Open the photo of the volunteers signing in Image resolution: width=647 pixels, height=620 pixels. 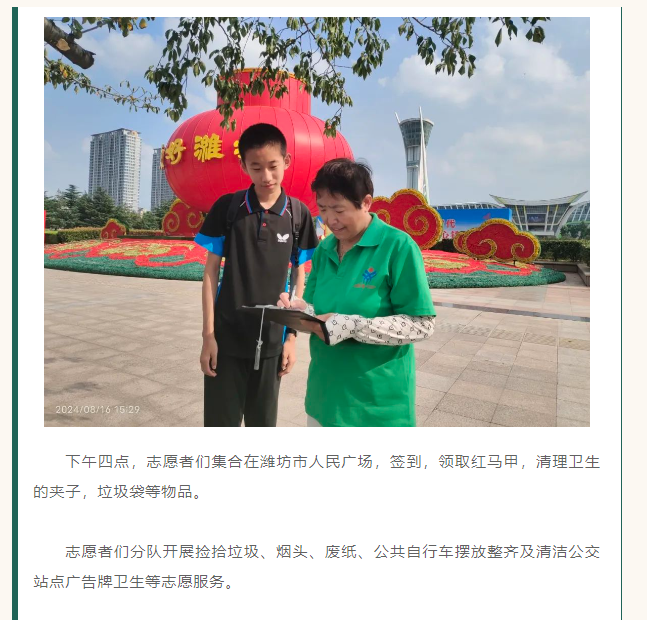point(316,222)
